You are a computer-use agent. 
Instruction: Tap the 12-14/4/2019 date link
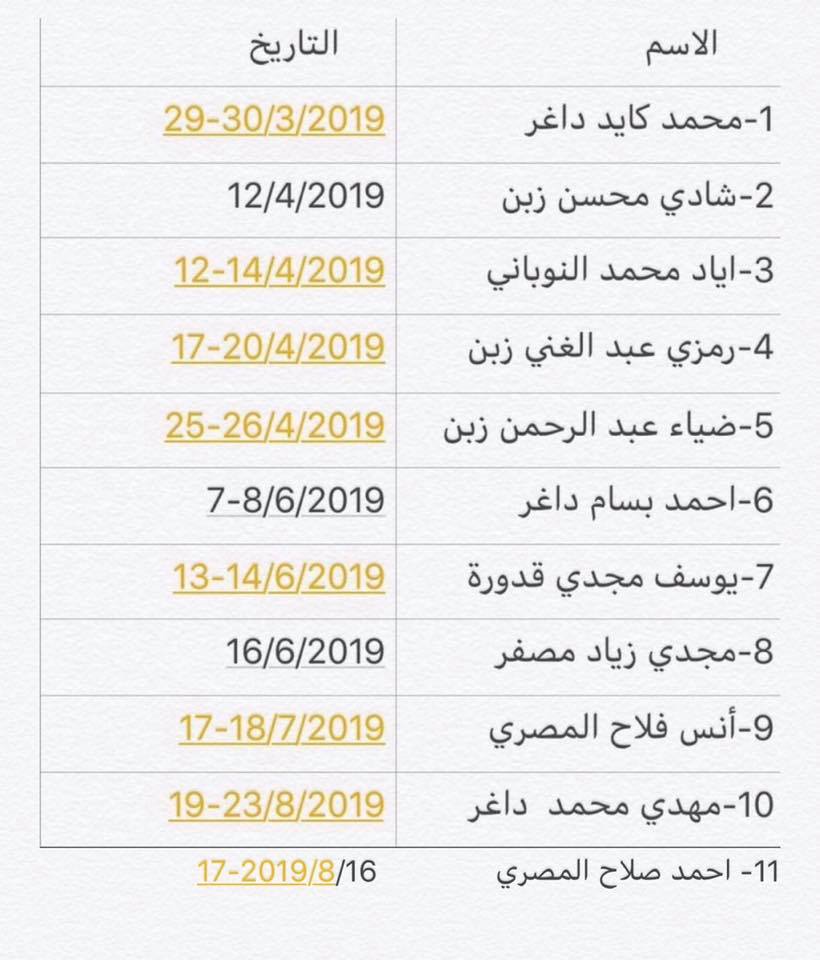click(x=279, y=271)
